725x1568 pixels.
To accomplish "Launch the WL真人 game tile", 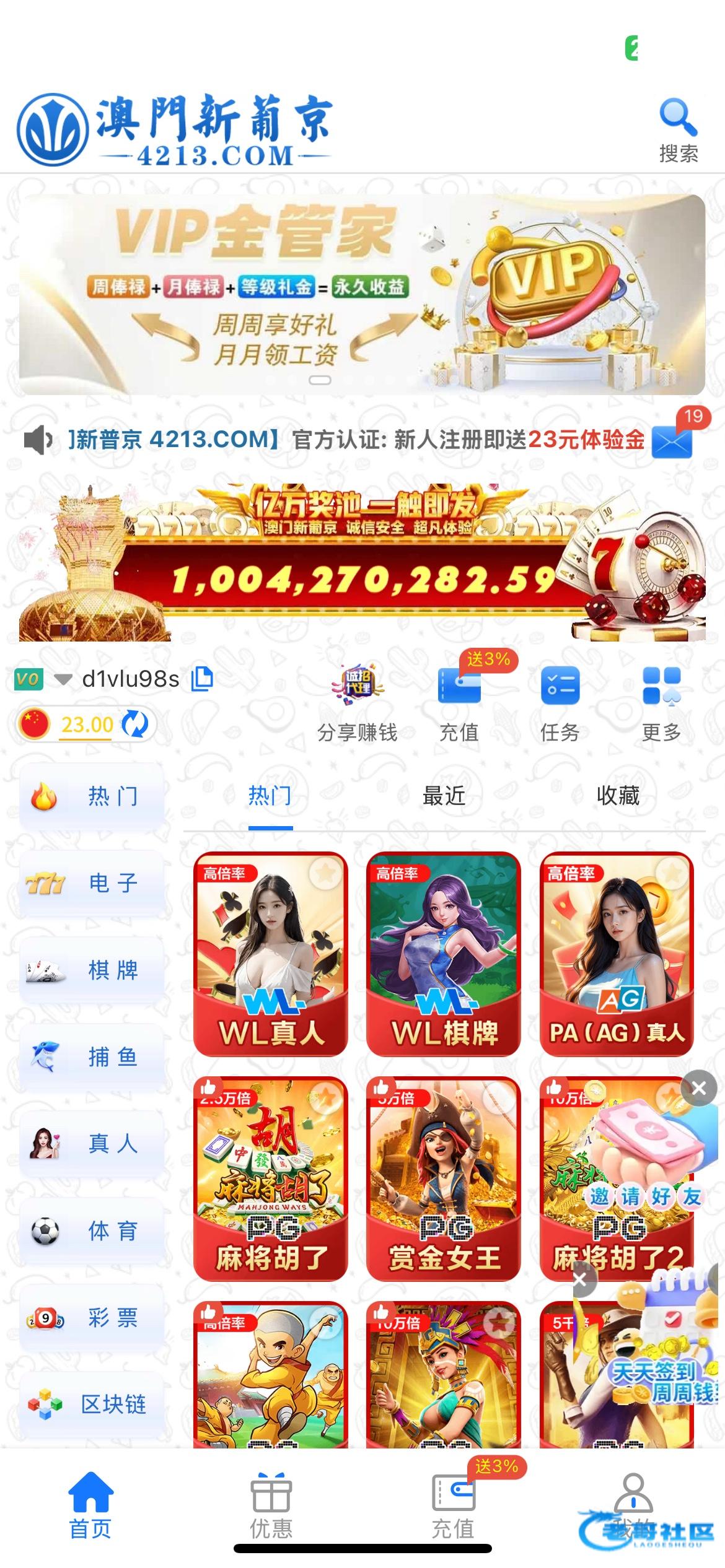I will click(x=271, y=954).
